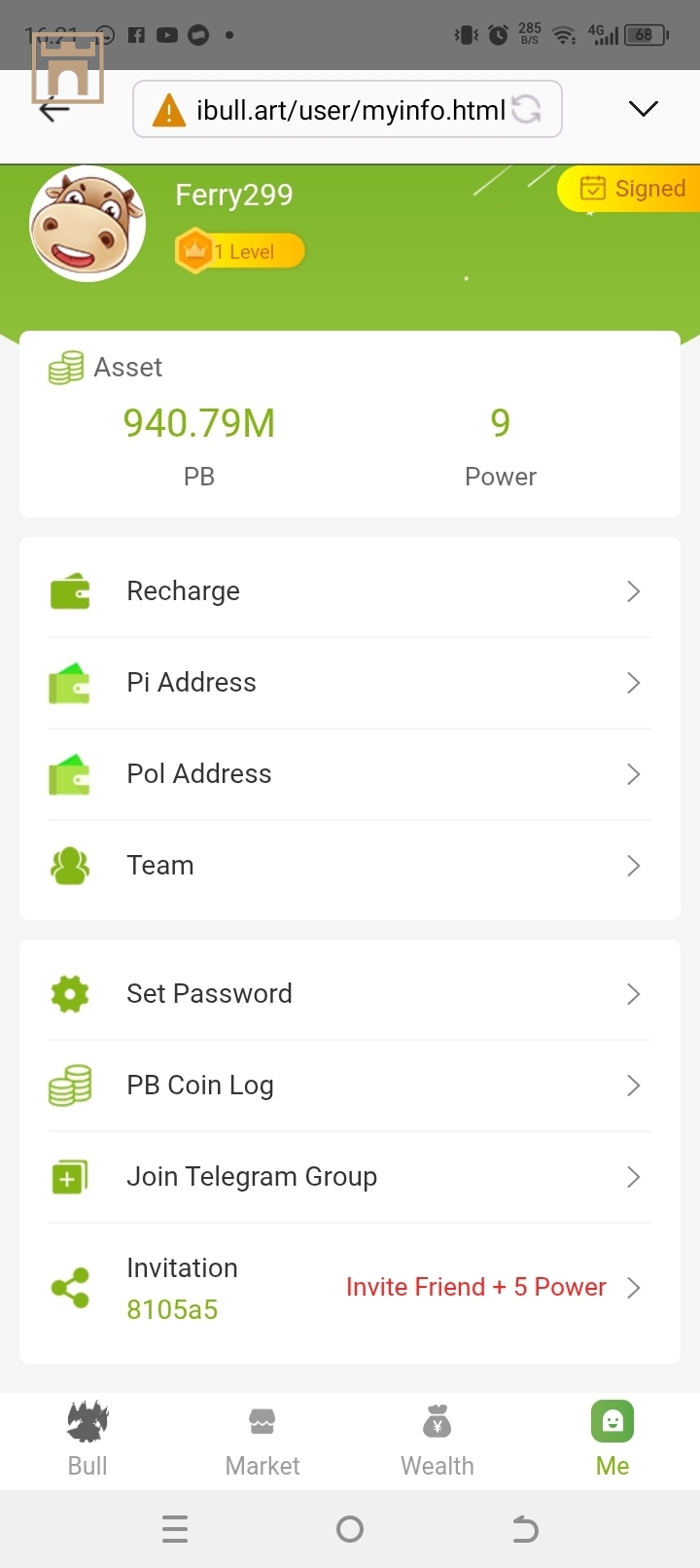Switch to the Market tab
This screenshot has height=1568, width=700.
click(262, 1441)
